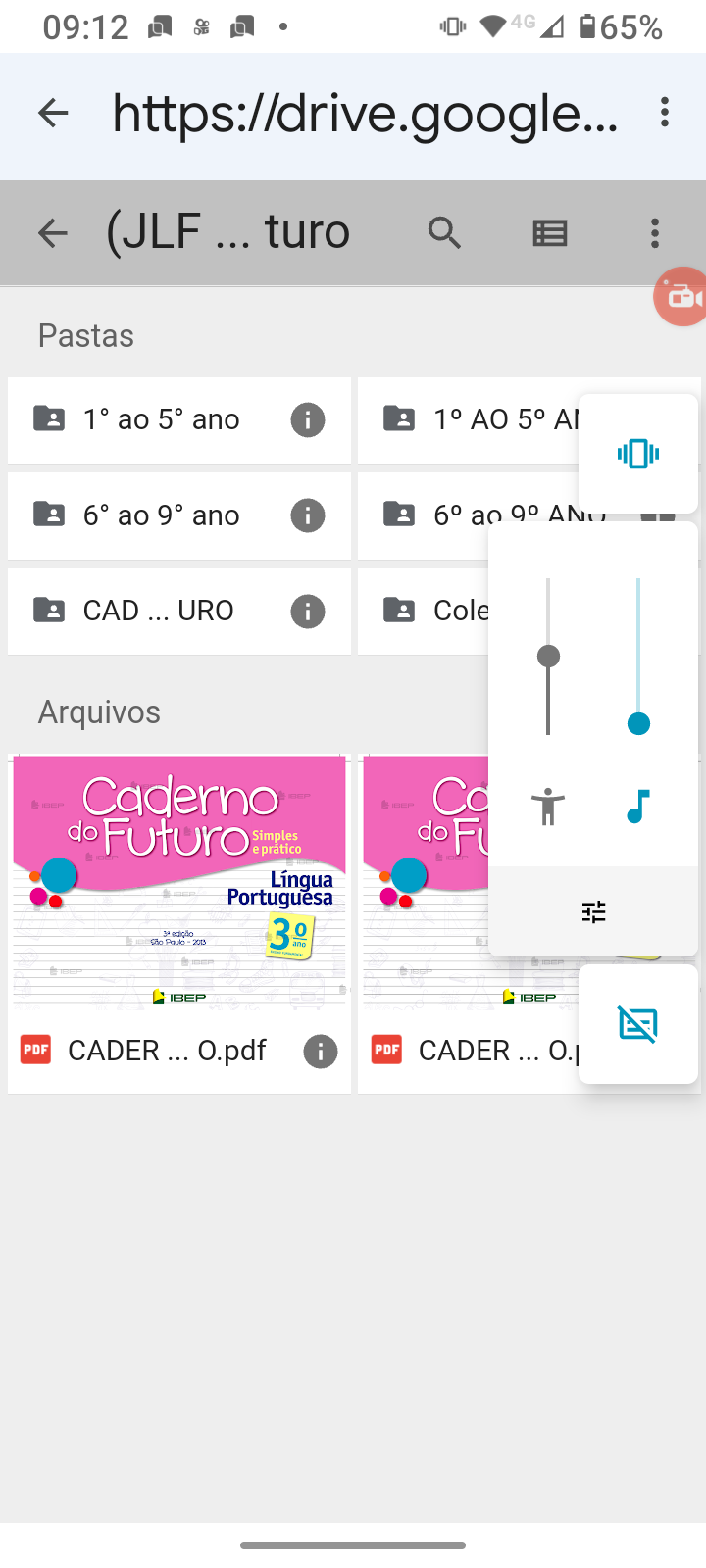Show info for CAD ... URO folder
The width and height of the screenshot is (706, 1568).
pyautogui.click(x=308, y=612)
